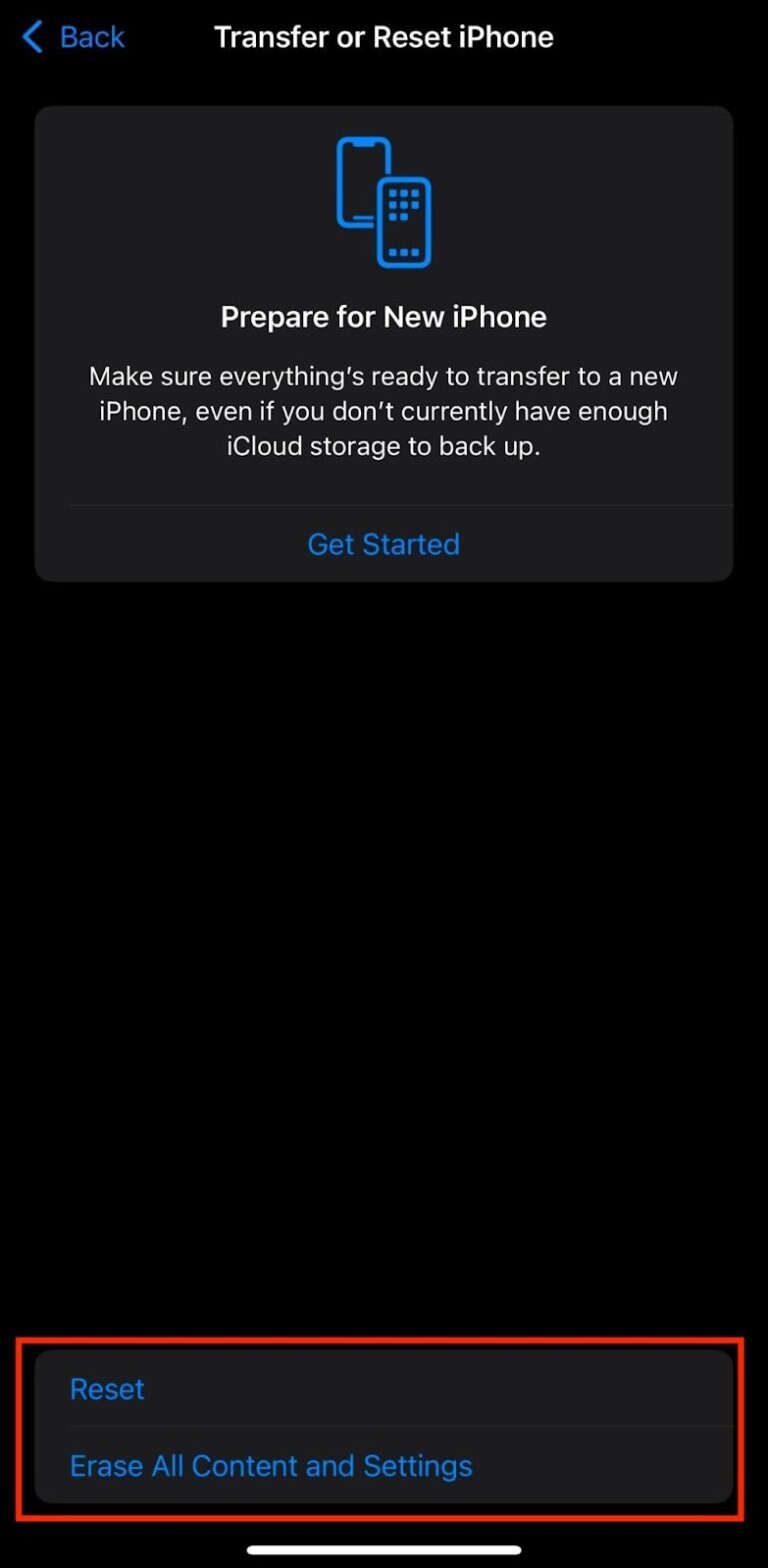Screen dimensions: 768x1568
Task: Tap the Back navigation control
Action: coord(70,36)
